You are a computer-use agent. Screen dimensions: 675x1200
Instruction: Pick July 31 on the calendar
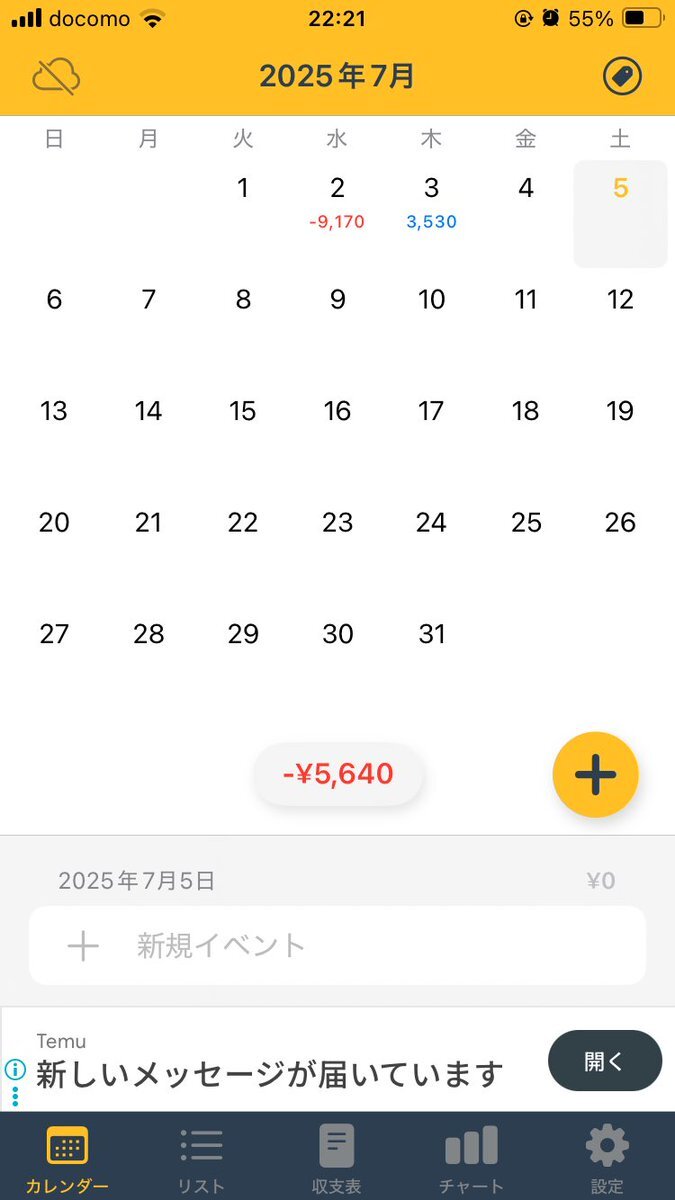(x=431, y=634)
